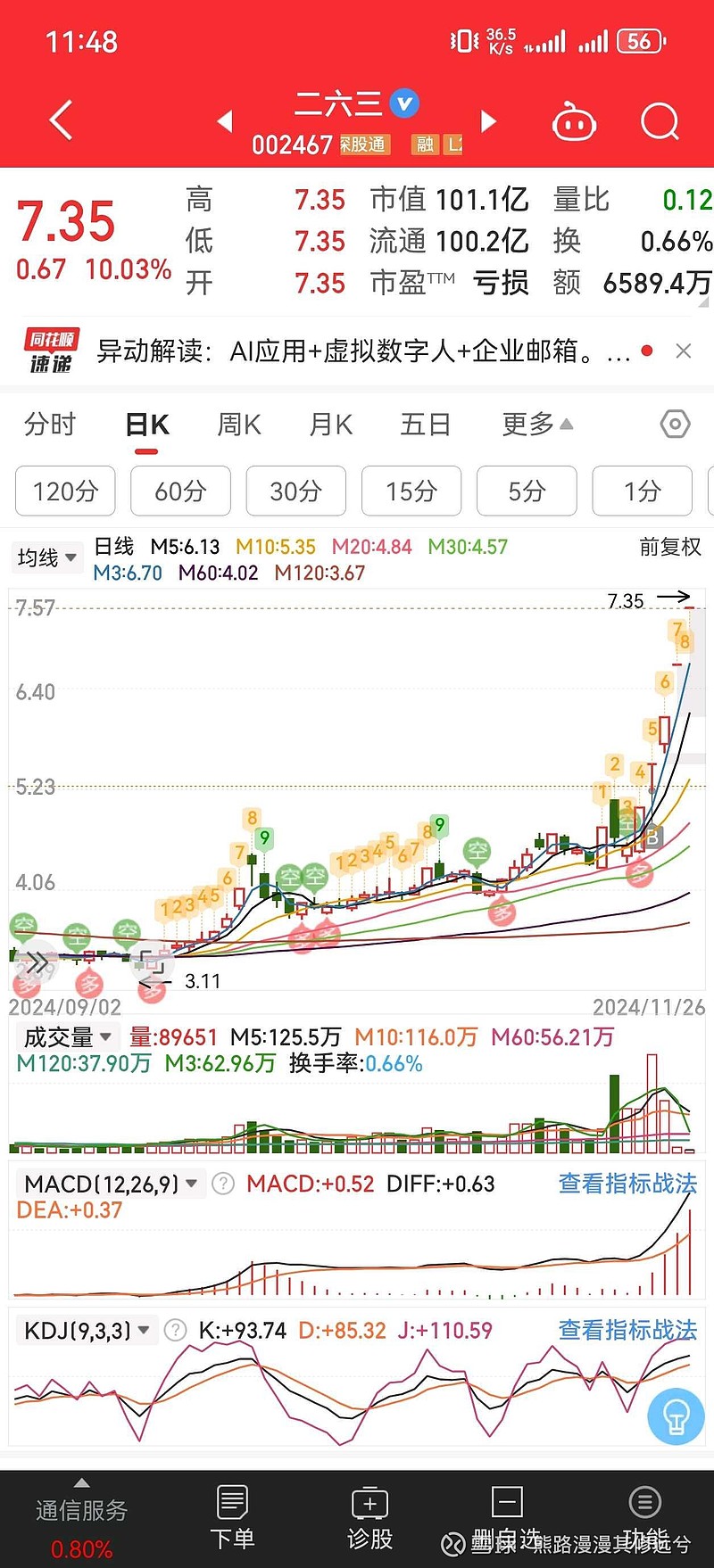This screenshot has width=714, height=1568.
Task: Switch to the 五日 chart tab
Action: pos(426,425)
